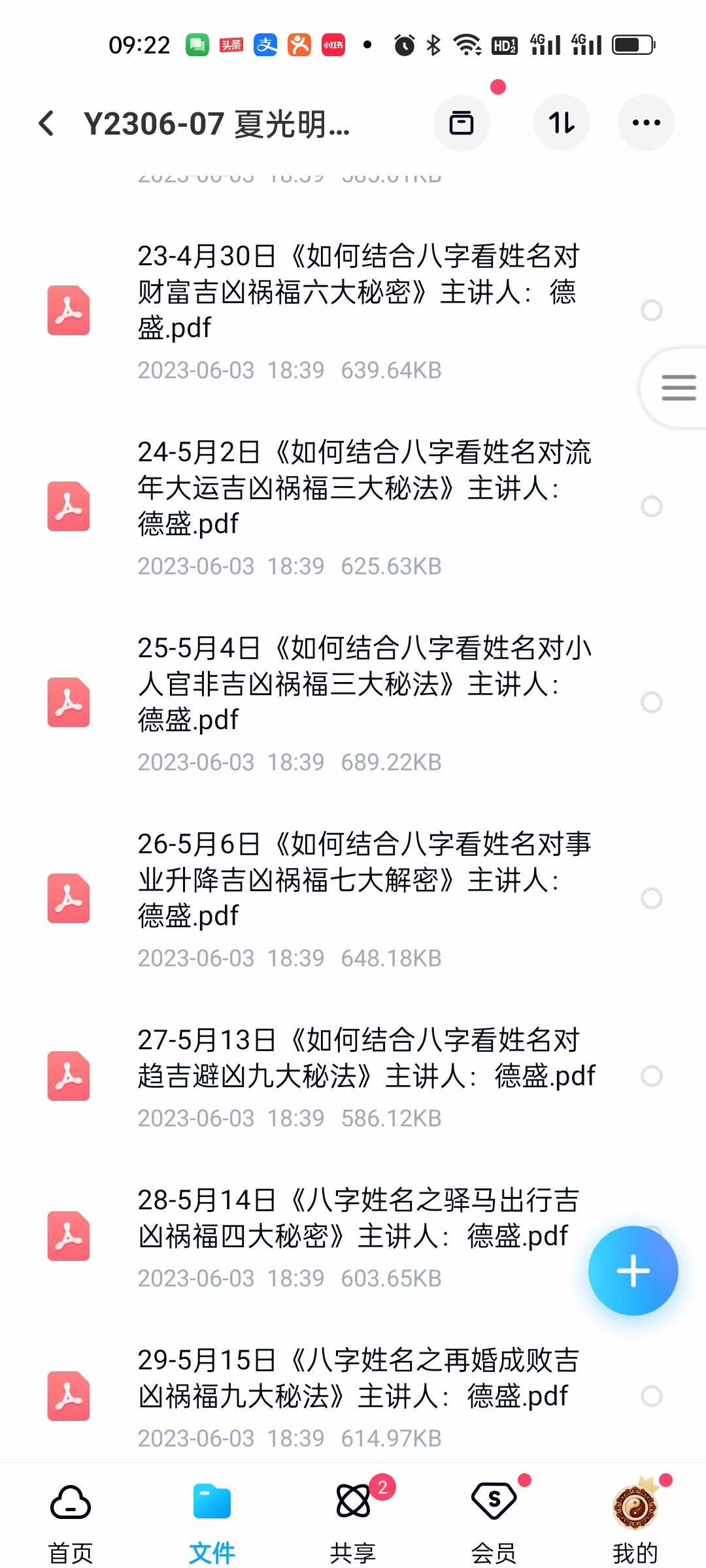The height and width of the screenshot is (1568, 706).
Task: Open the 23-4月30日 PDF file
Action: click(358, 292)
